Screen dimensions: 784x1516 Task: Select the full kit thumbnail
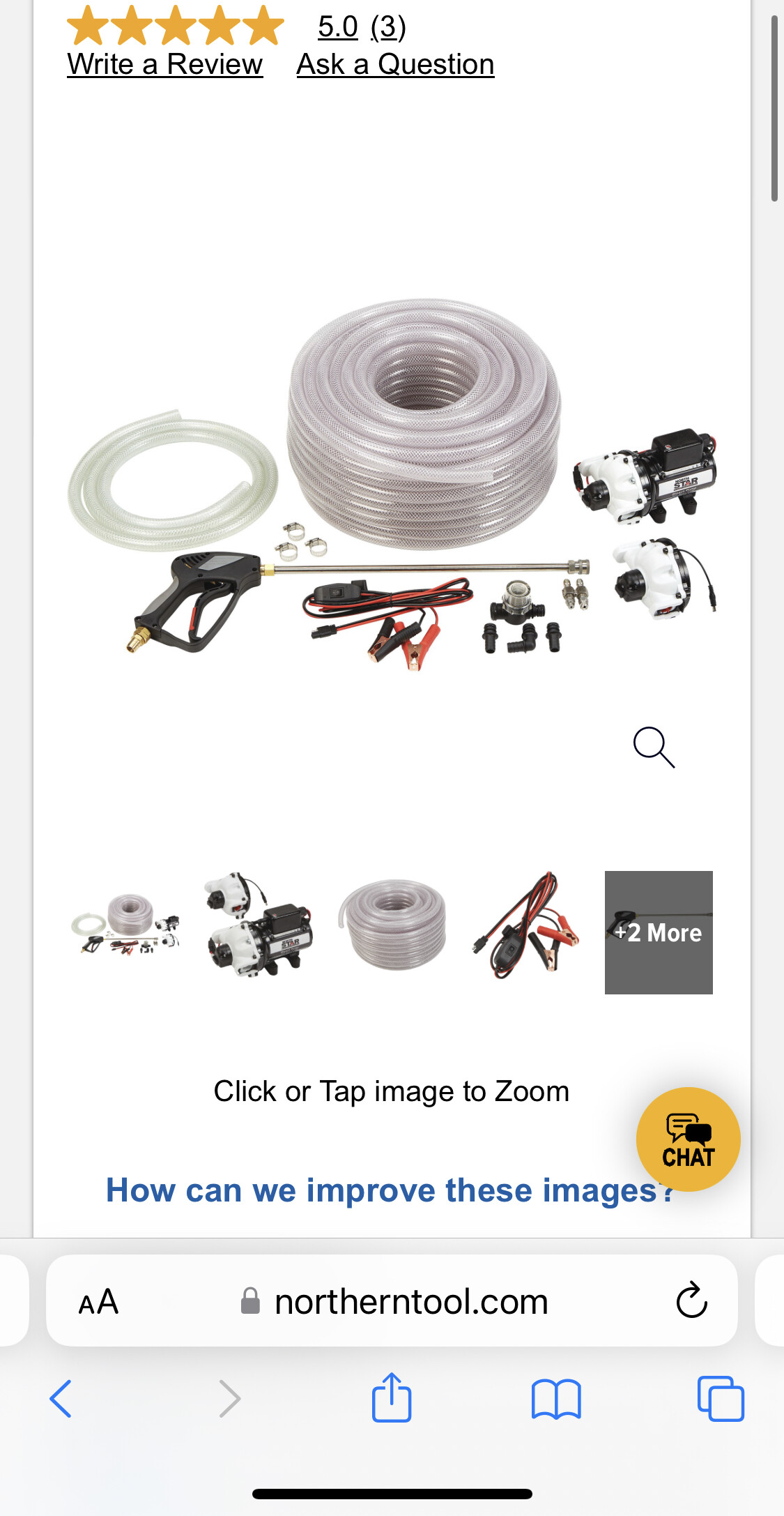[125, 925]
